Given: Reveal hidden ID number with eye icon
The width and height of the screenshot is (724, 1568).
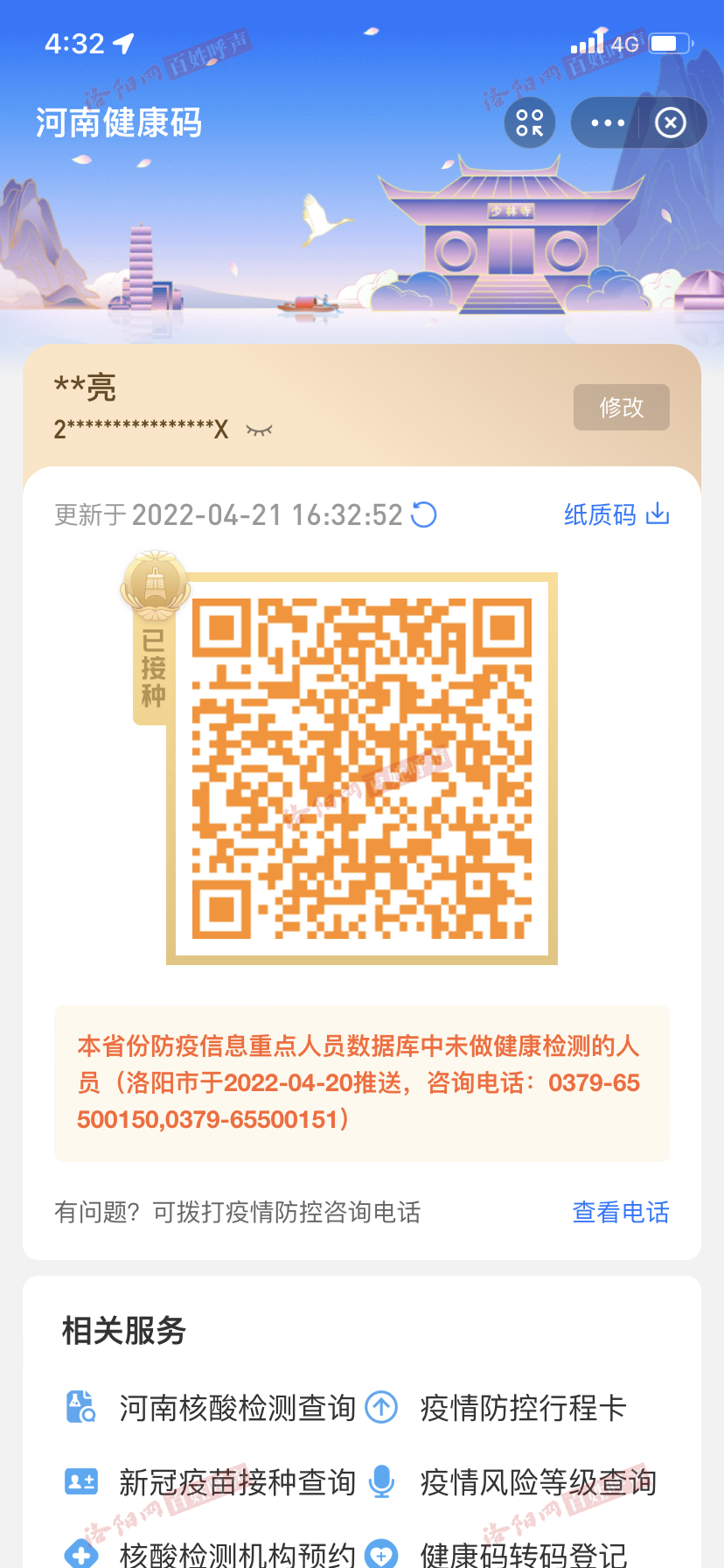Looking at the screenshot, I should [x=259, y=430].
